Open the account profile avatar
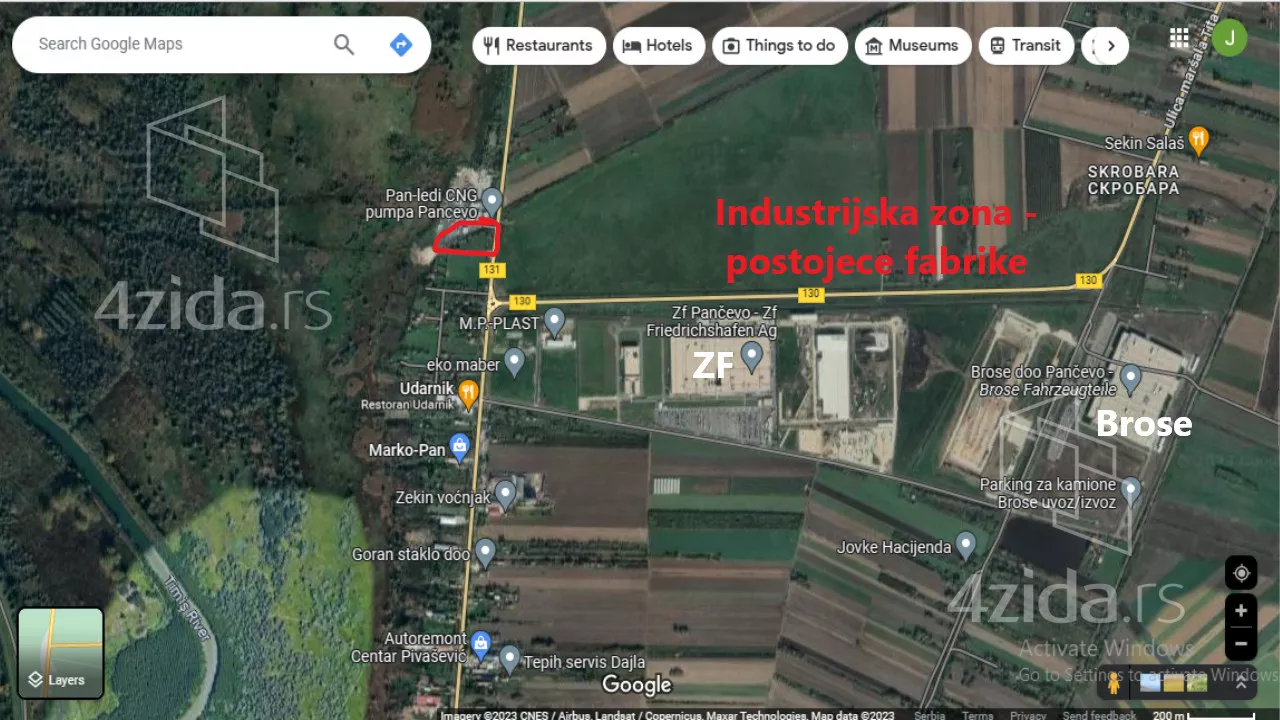This screenshot has width=1280, height=720. point(1230,37)
